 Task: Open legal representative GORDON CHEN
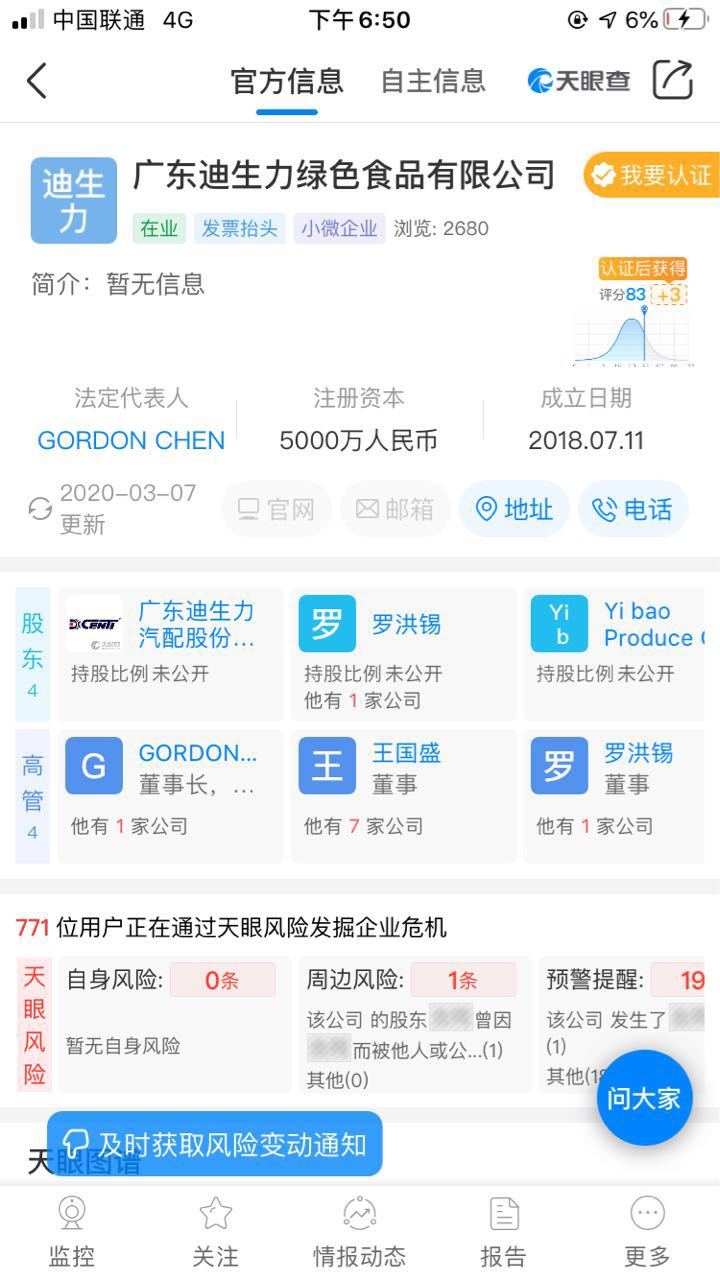(x=131, y=440)
